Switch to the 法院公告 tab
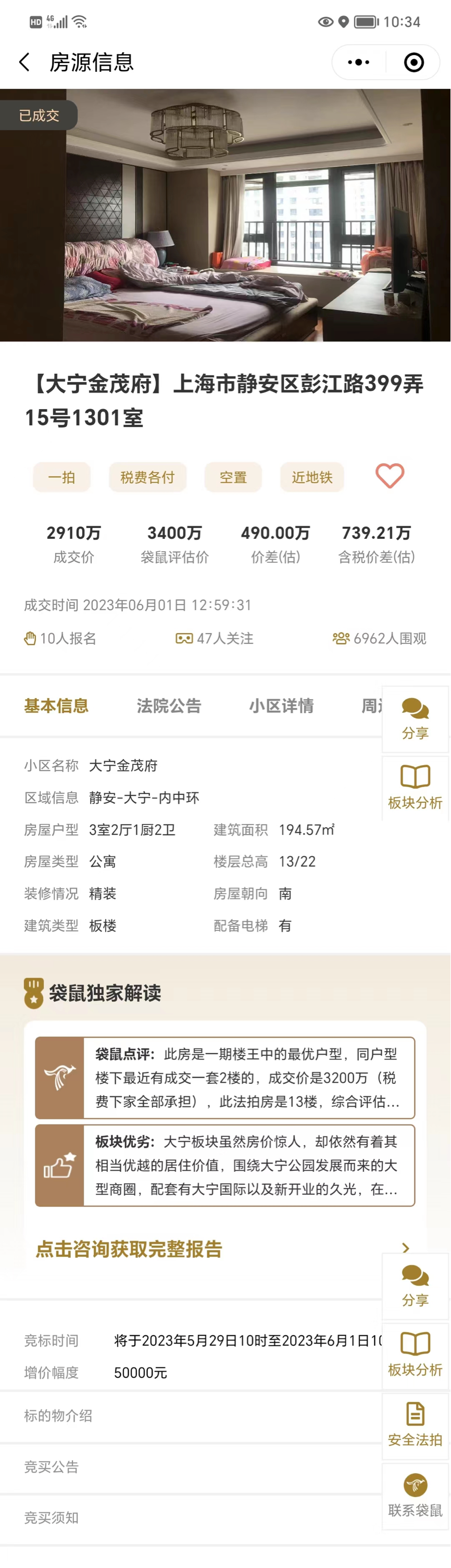 tap(169, 706)
